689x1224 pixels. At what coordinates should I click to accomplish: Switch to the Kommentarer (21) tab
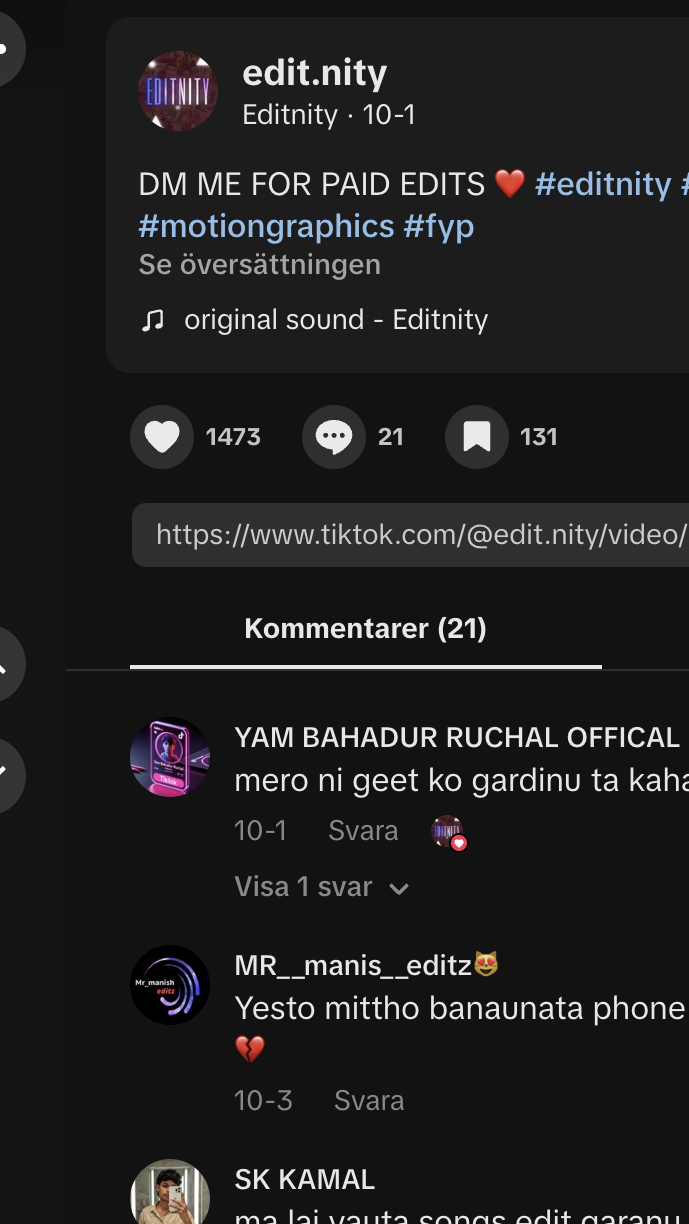[x=365, y=629]
